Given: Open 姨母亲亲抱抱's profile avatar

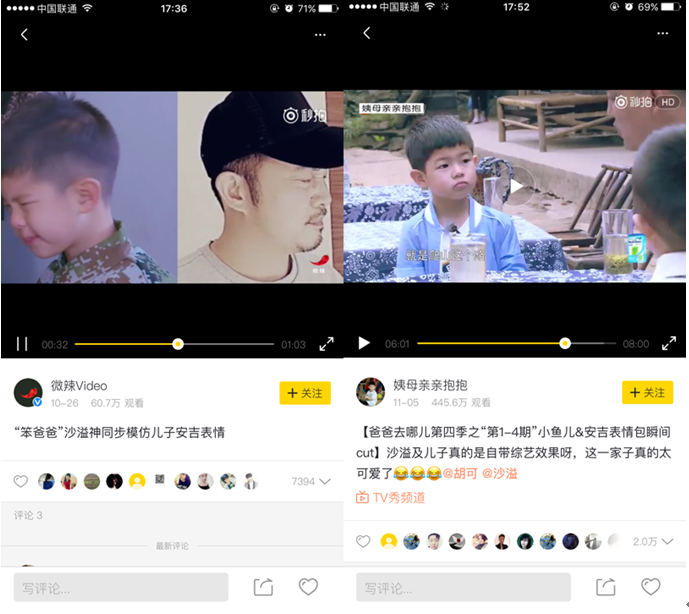Looking at the screenshot, I should [371, 392].
